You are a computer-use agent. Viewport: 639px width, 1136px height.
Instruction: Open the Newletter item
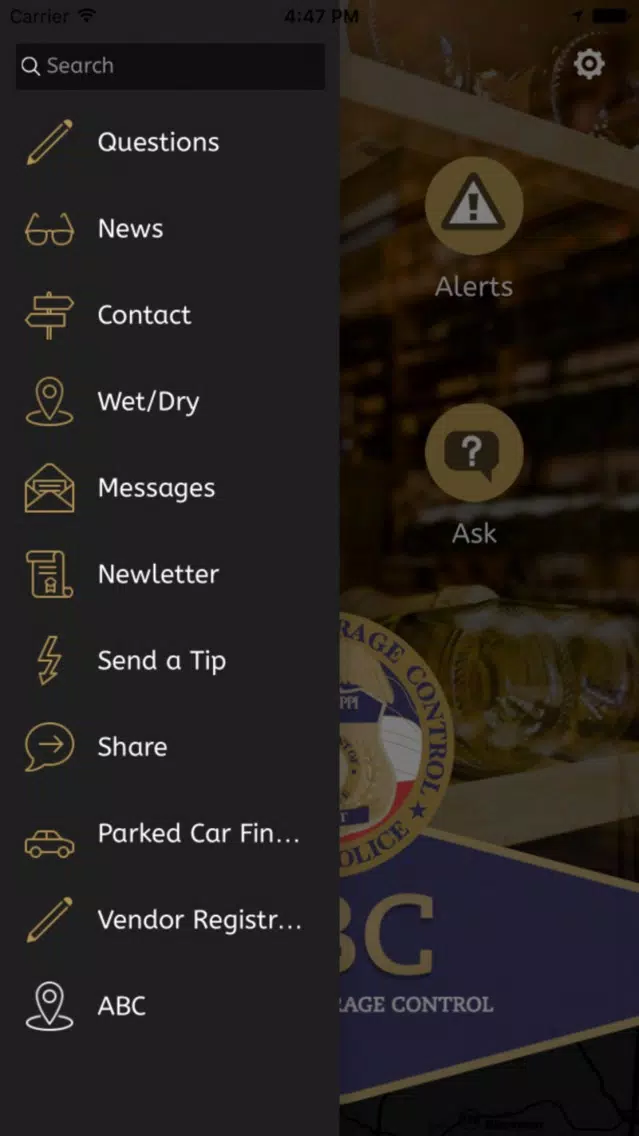(x=158, y=574)
